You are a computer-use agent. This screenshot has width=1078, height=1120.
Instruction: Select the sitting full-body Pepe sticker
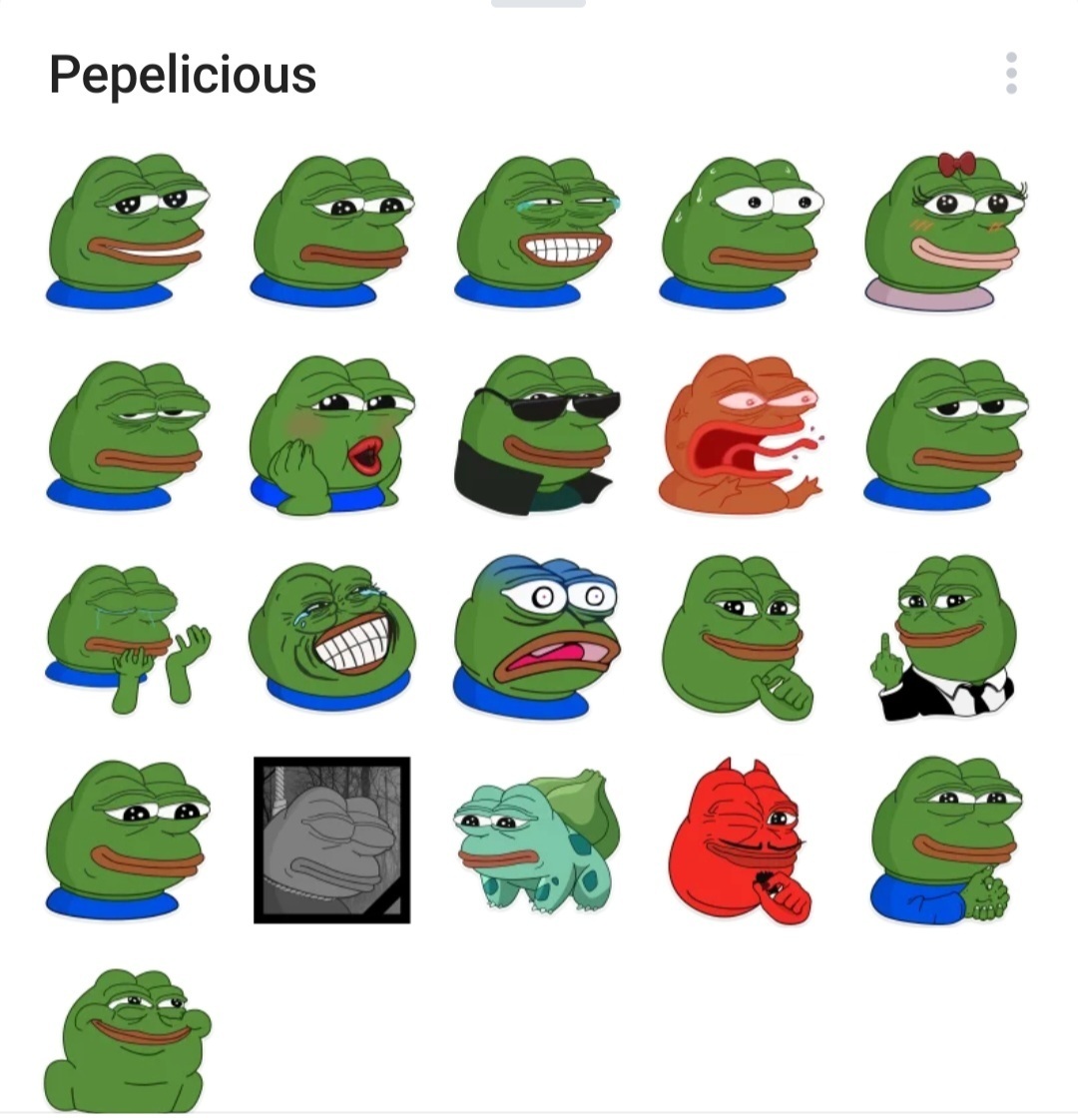[x=128, y=1040]
